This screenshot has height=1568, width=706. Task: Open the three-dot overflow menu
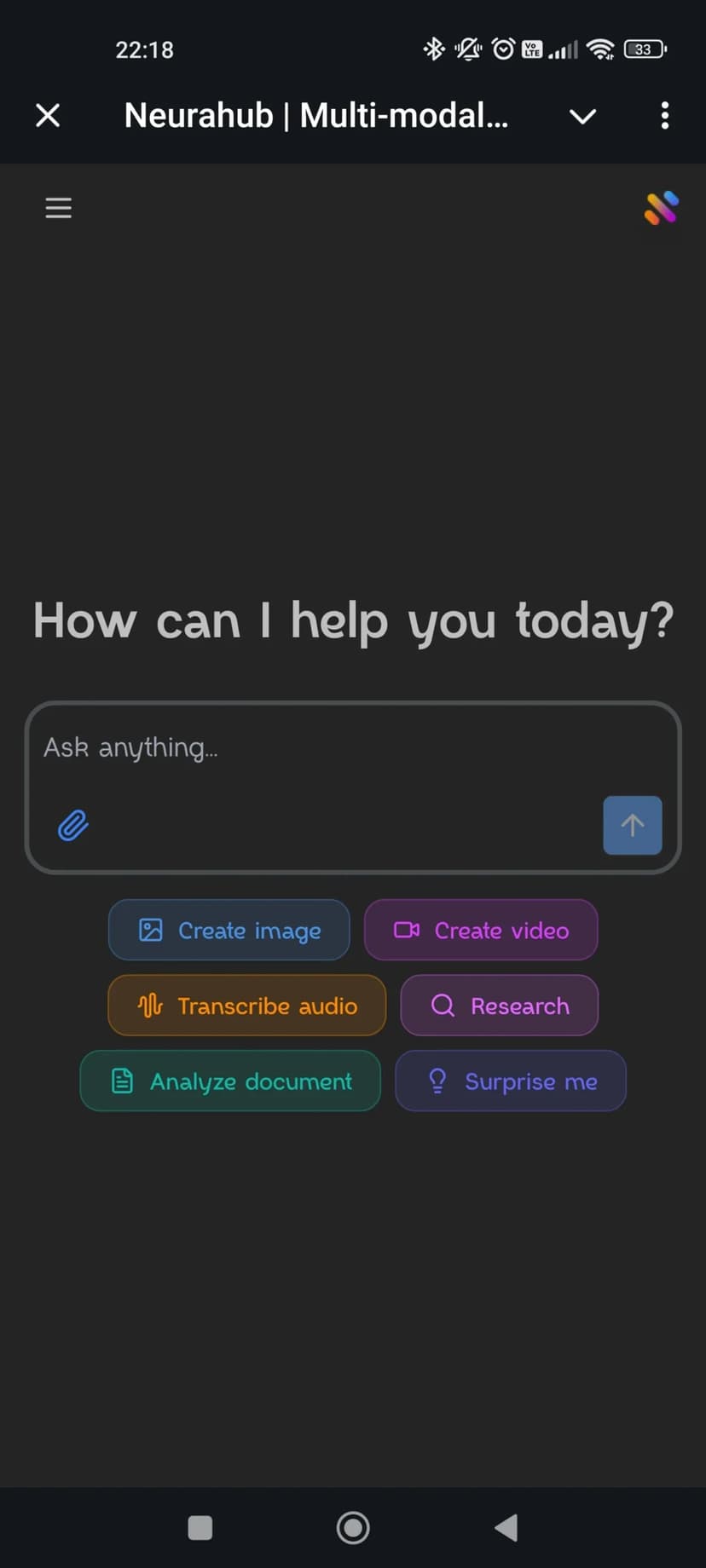click(x=664, y=116)
